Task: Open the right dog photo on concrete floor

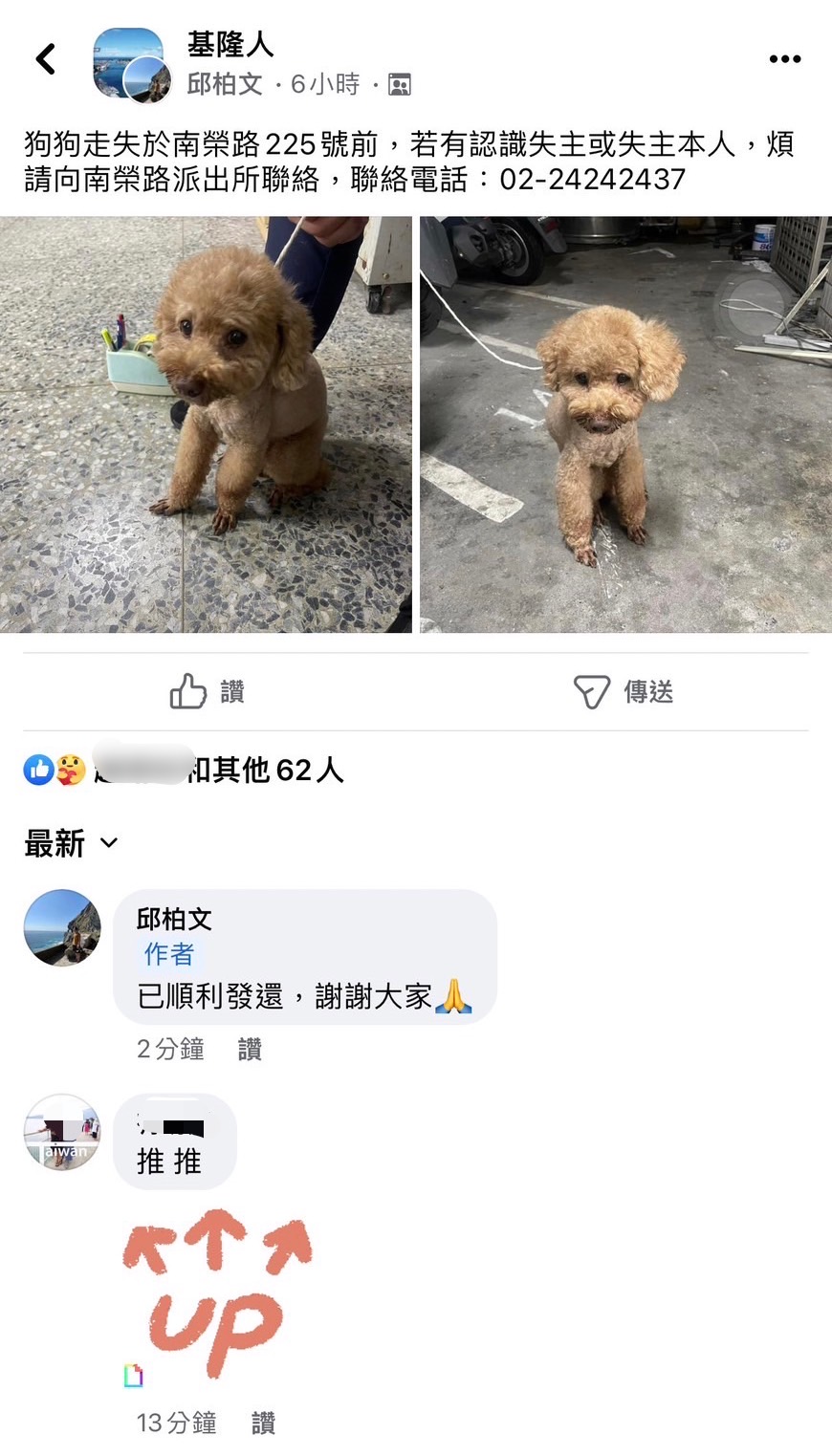Action: (x=625, y=424)
